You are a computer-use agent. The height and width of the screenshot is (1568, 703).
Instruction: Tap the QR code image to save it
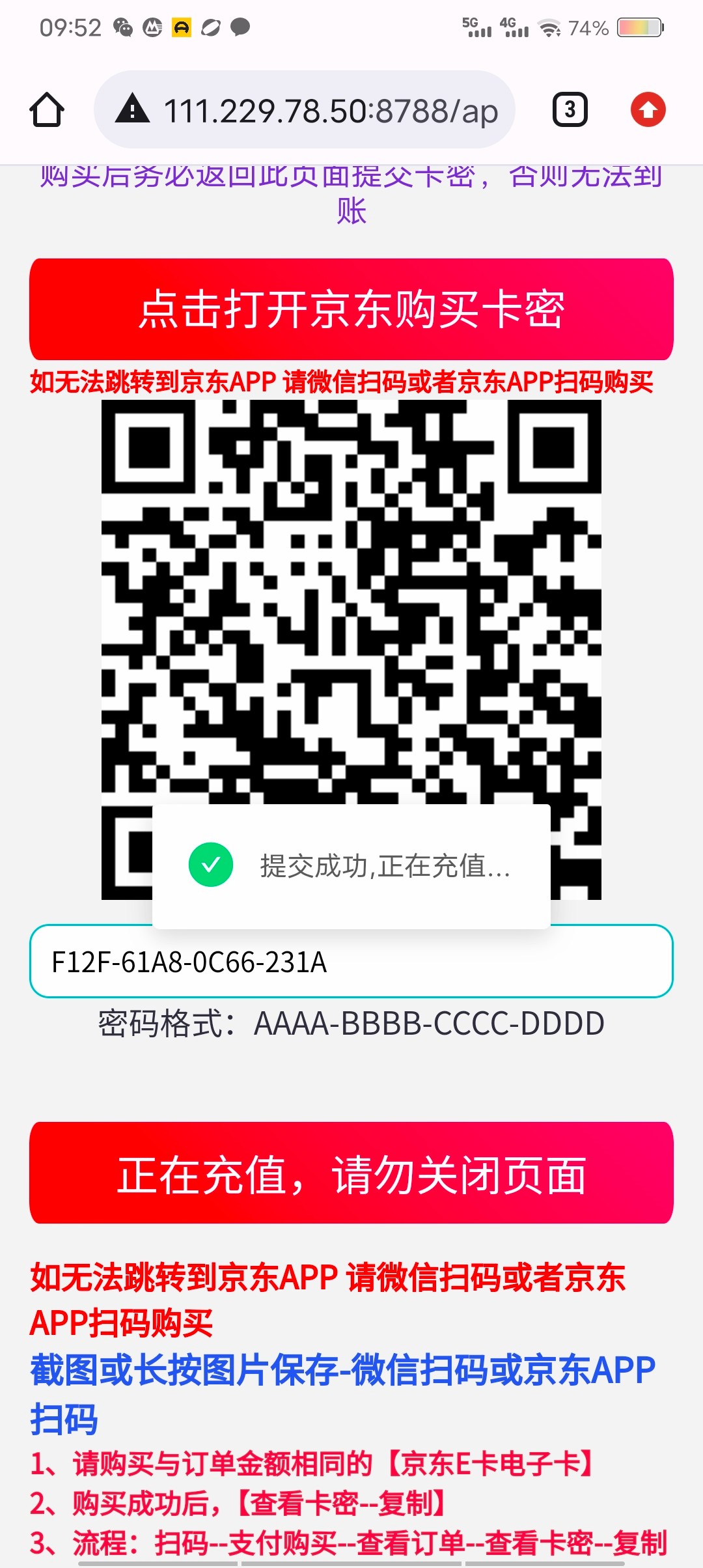[351, 586]
